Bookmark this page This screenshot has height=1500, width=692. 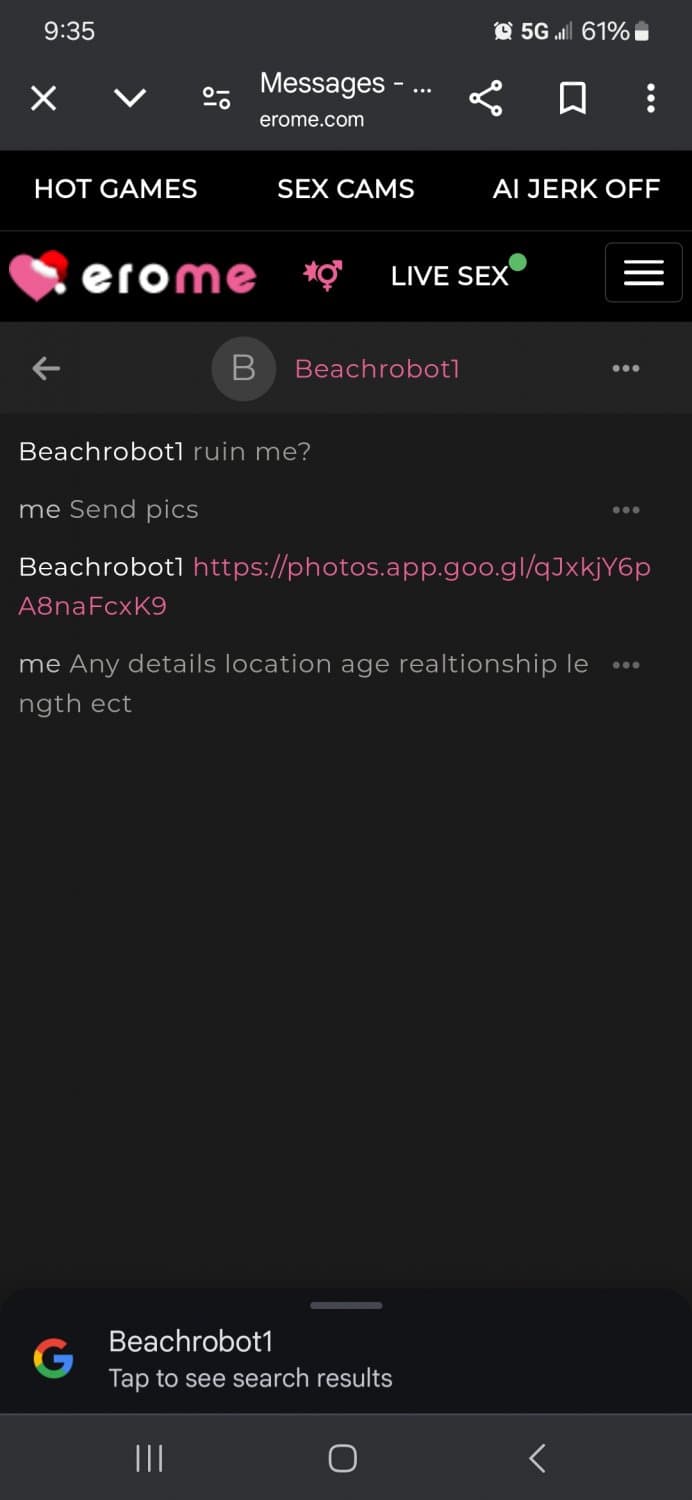pos(572,98)
